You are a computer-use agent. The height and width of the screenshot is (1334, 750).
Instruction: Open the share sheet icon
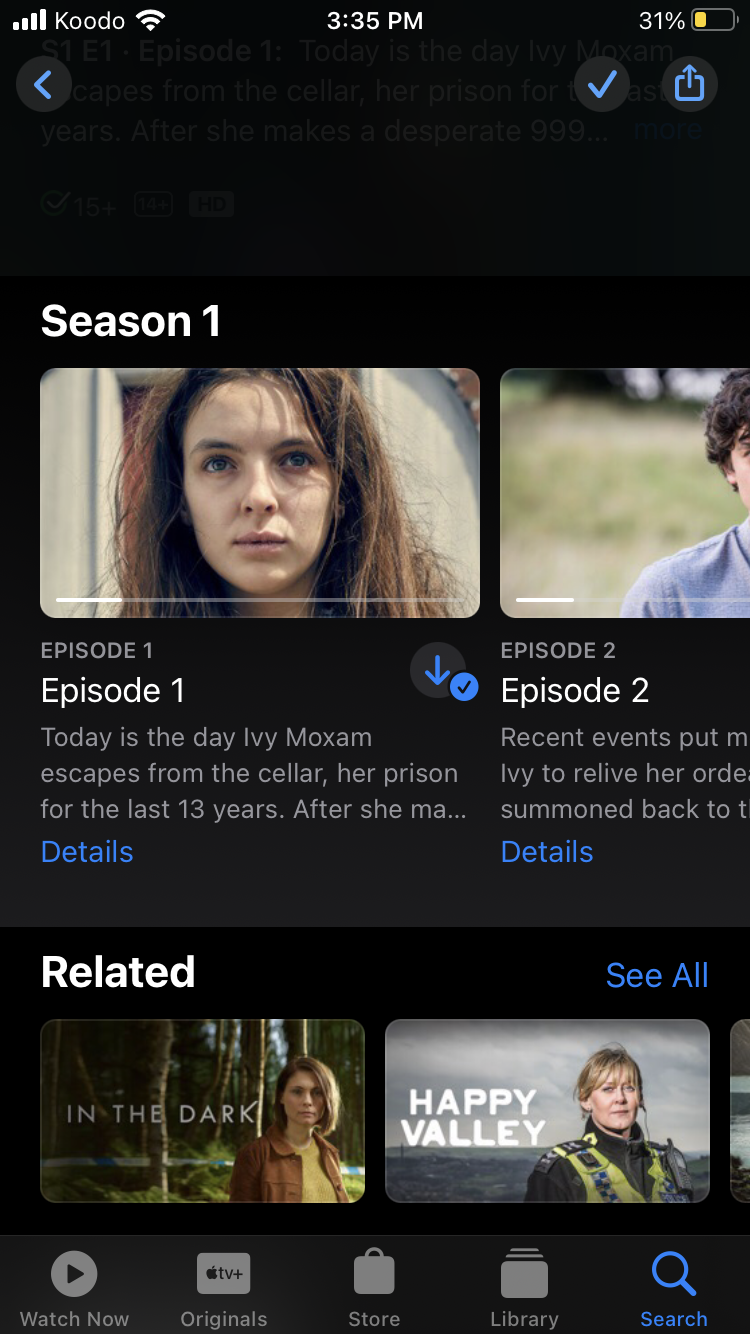point(690,84)
